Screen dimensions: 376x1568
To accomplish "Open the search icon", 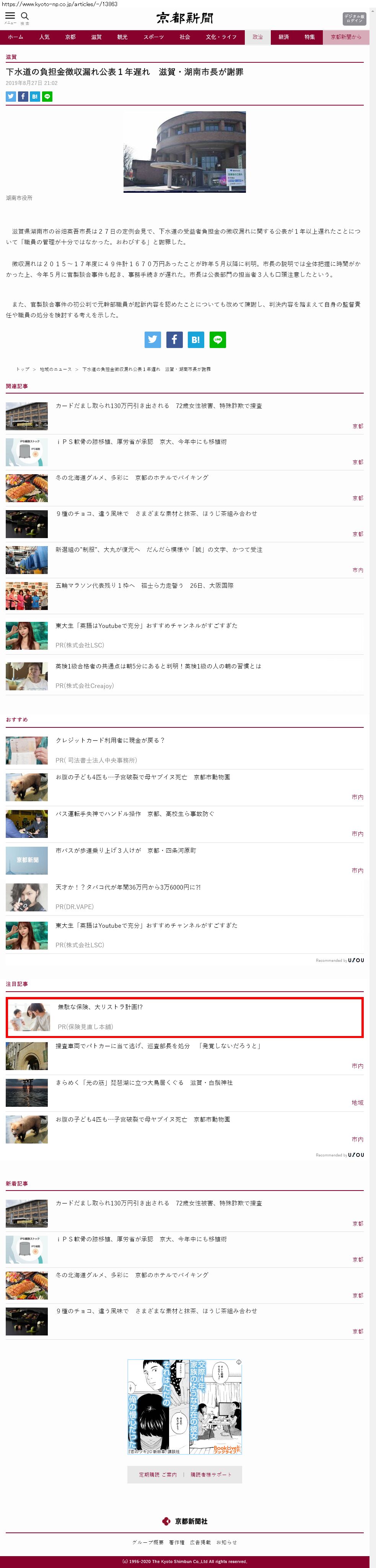I will pyautogui.click(x=25, y=17).
